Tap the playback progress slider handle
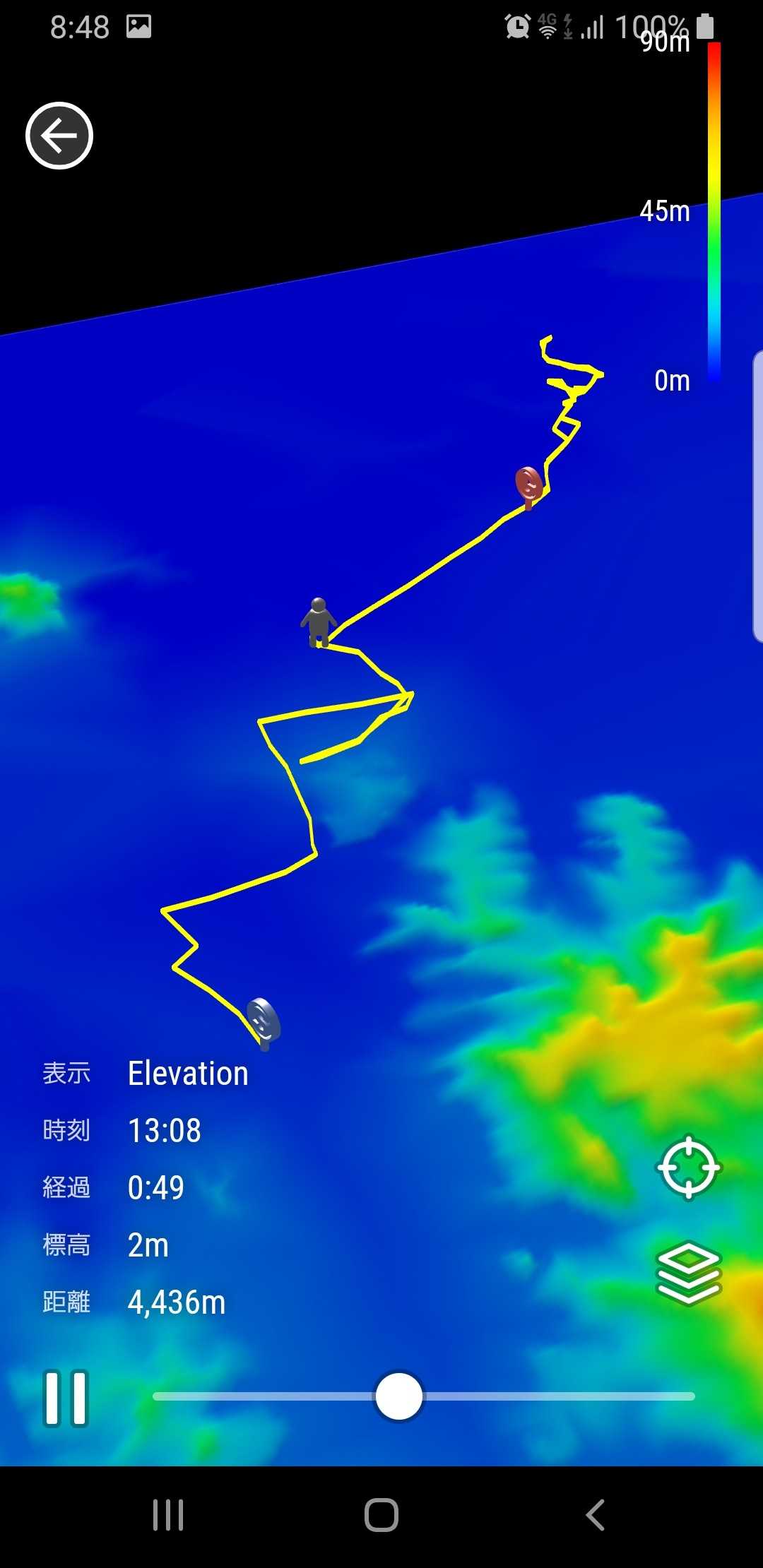Image resolution: width=763 pixels, height=1568 pixels. pyautogui.click(x=399, y=1396)
